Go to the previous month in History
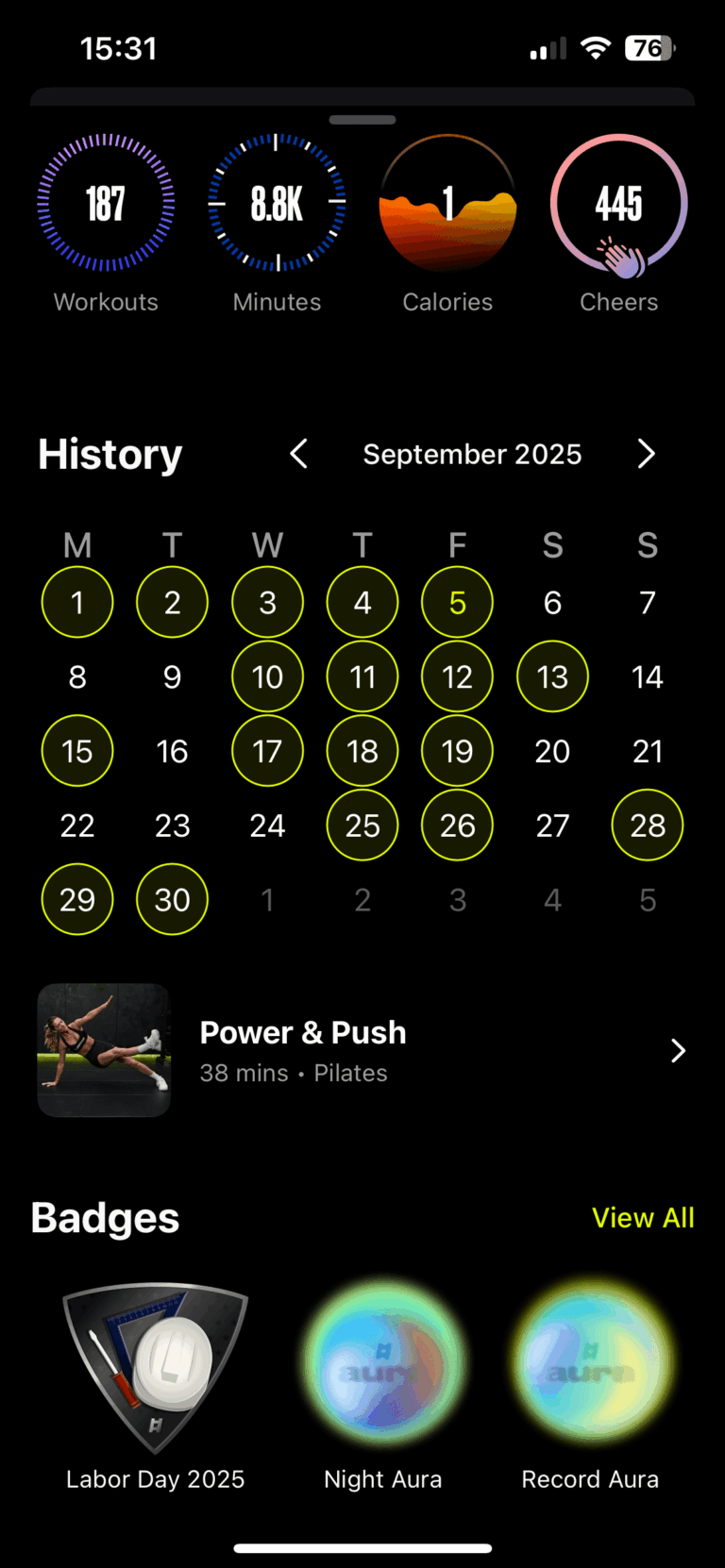The height and width of the screenshot is (1568, 725). (299, 454)
